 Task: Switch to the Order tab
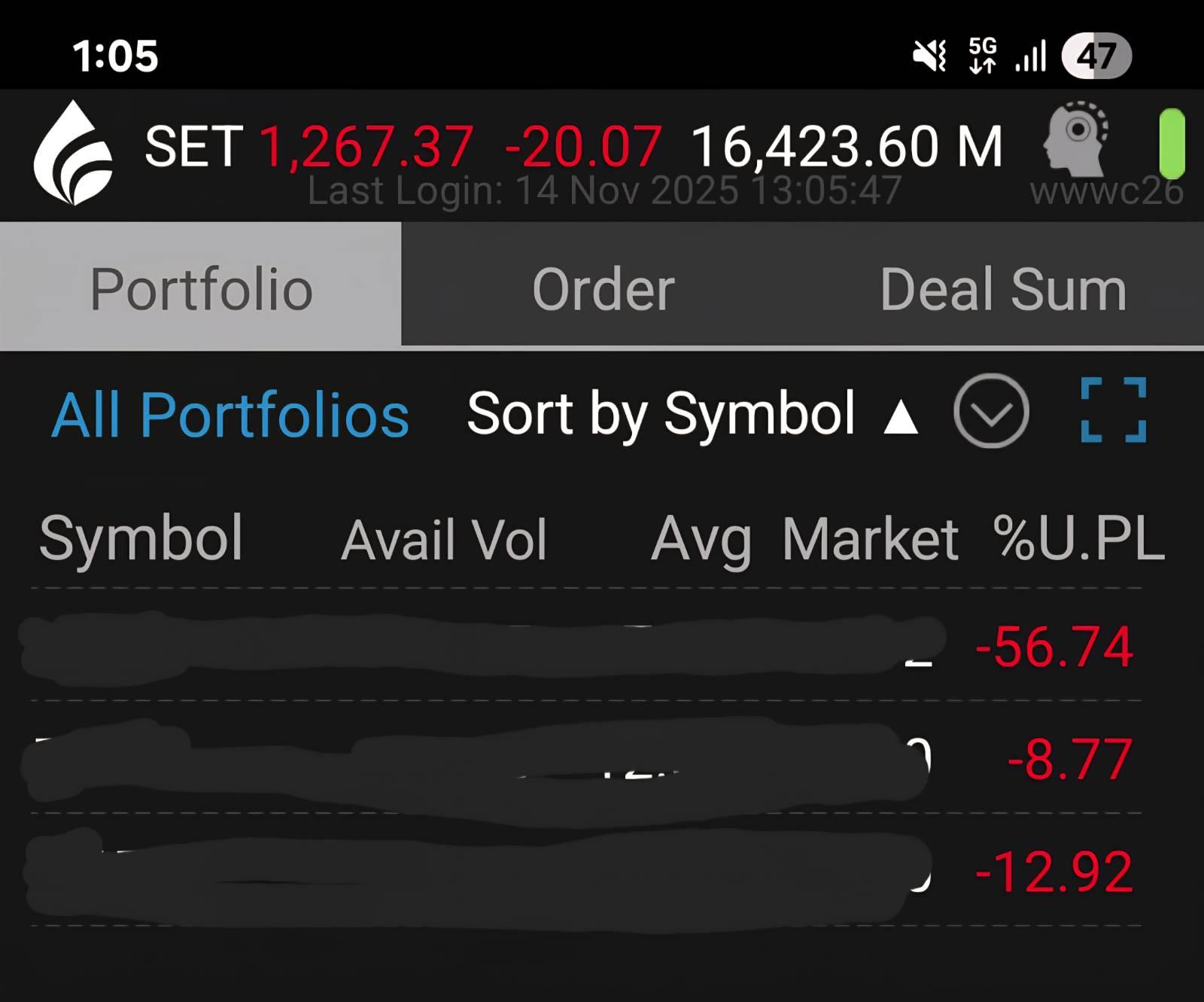603,289
